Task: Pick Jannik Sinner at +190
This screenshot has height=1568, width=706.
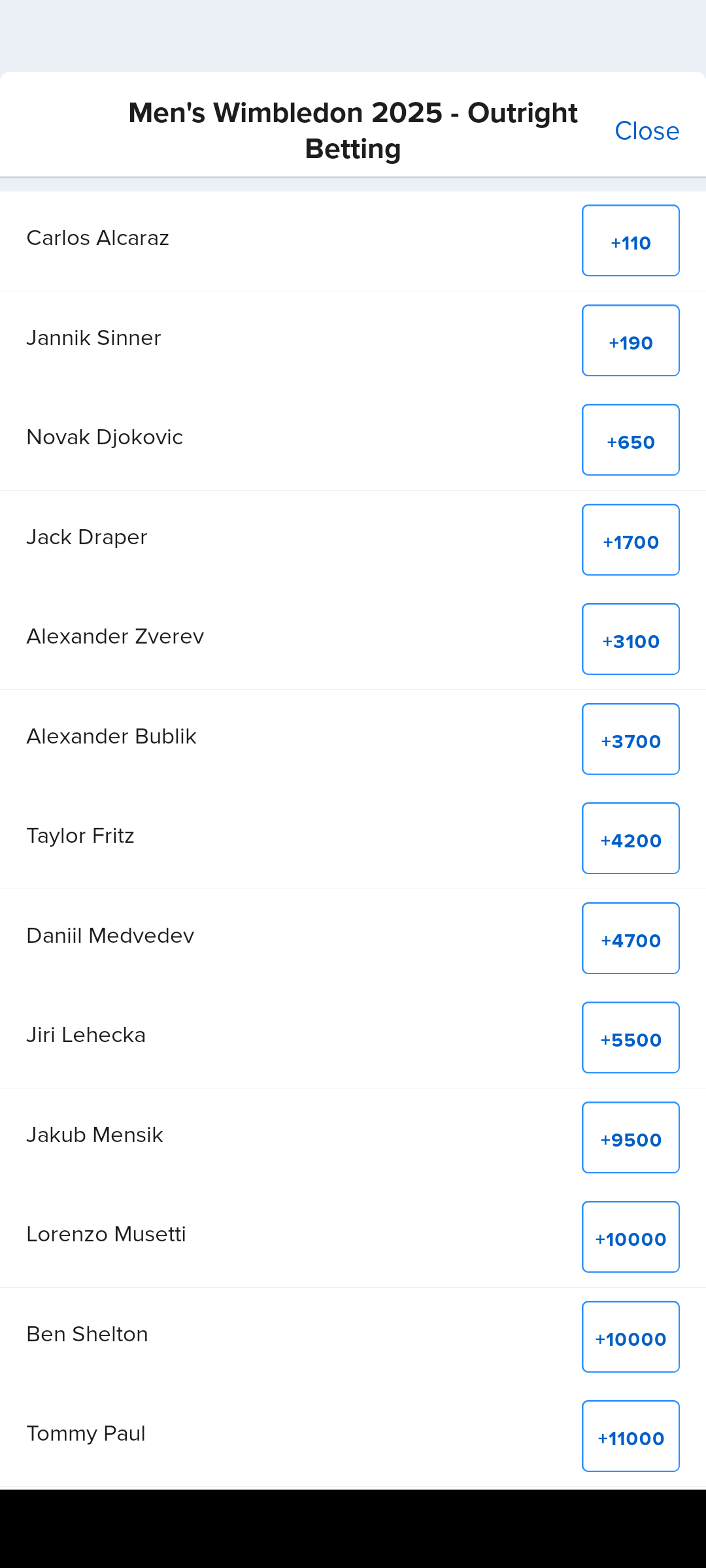Action: click(630, 341)
